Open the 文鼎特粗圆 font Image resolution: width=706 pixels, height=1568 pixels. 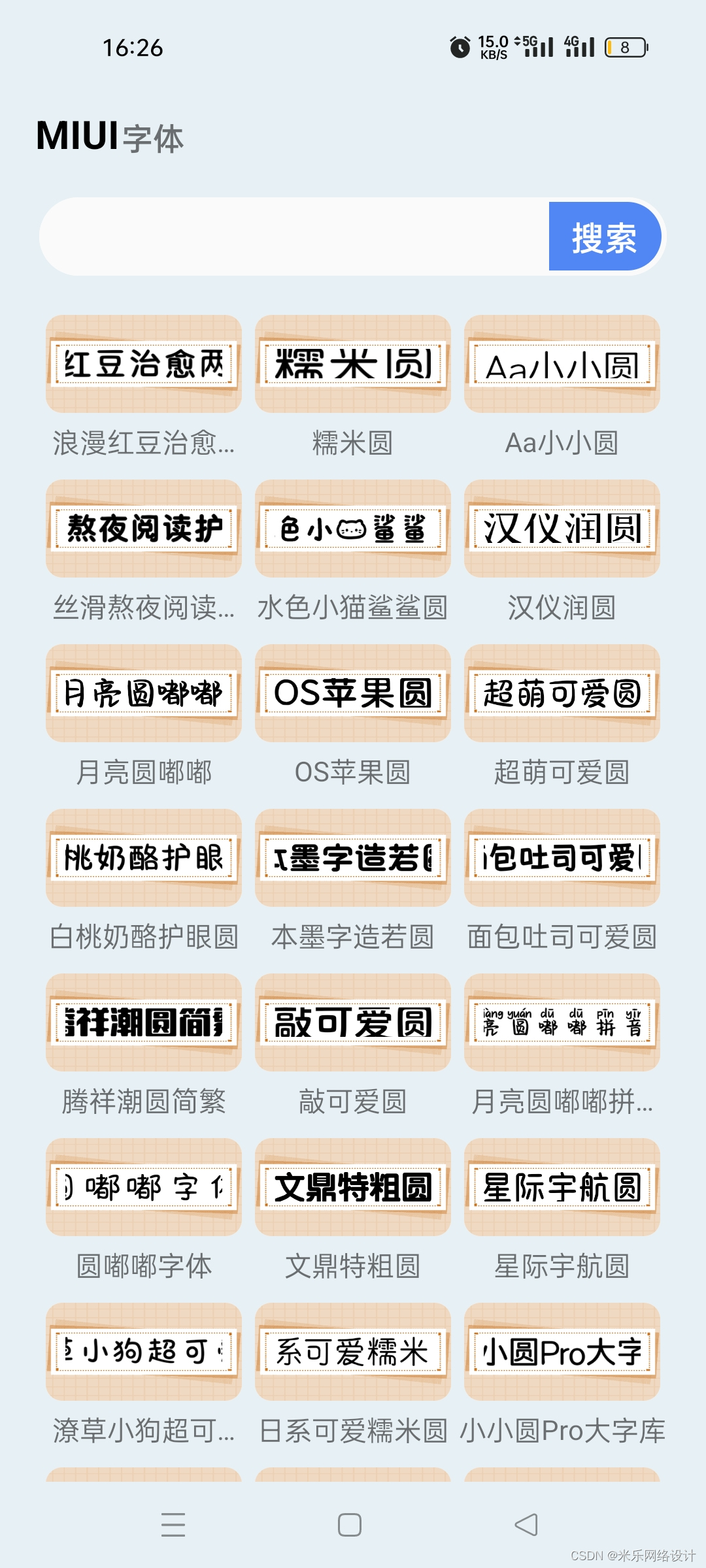click(353, 1187)
